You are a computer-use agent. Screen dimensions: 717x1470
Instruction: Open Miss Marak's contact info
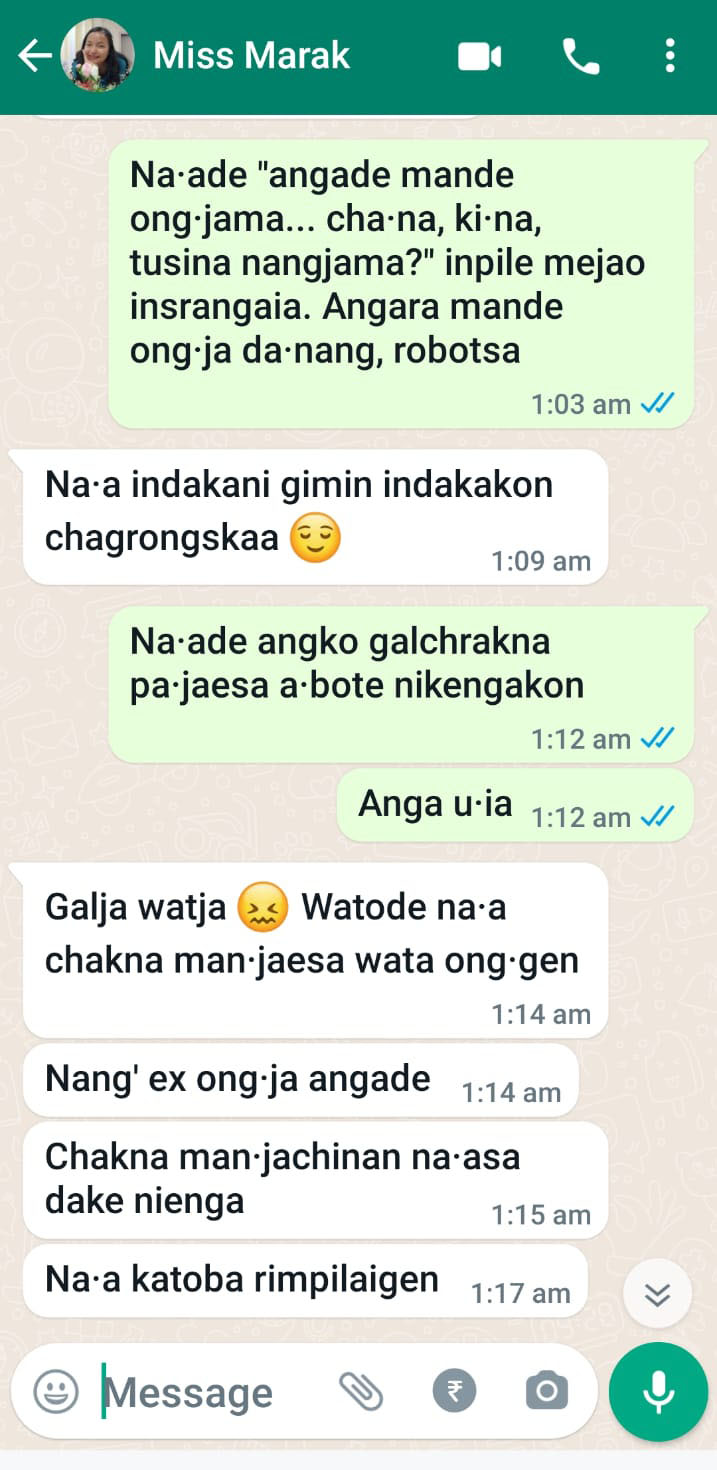[x=251, y=56]
